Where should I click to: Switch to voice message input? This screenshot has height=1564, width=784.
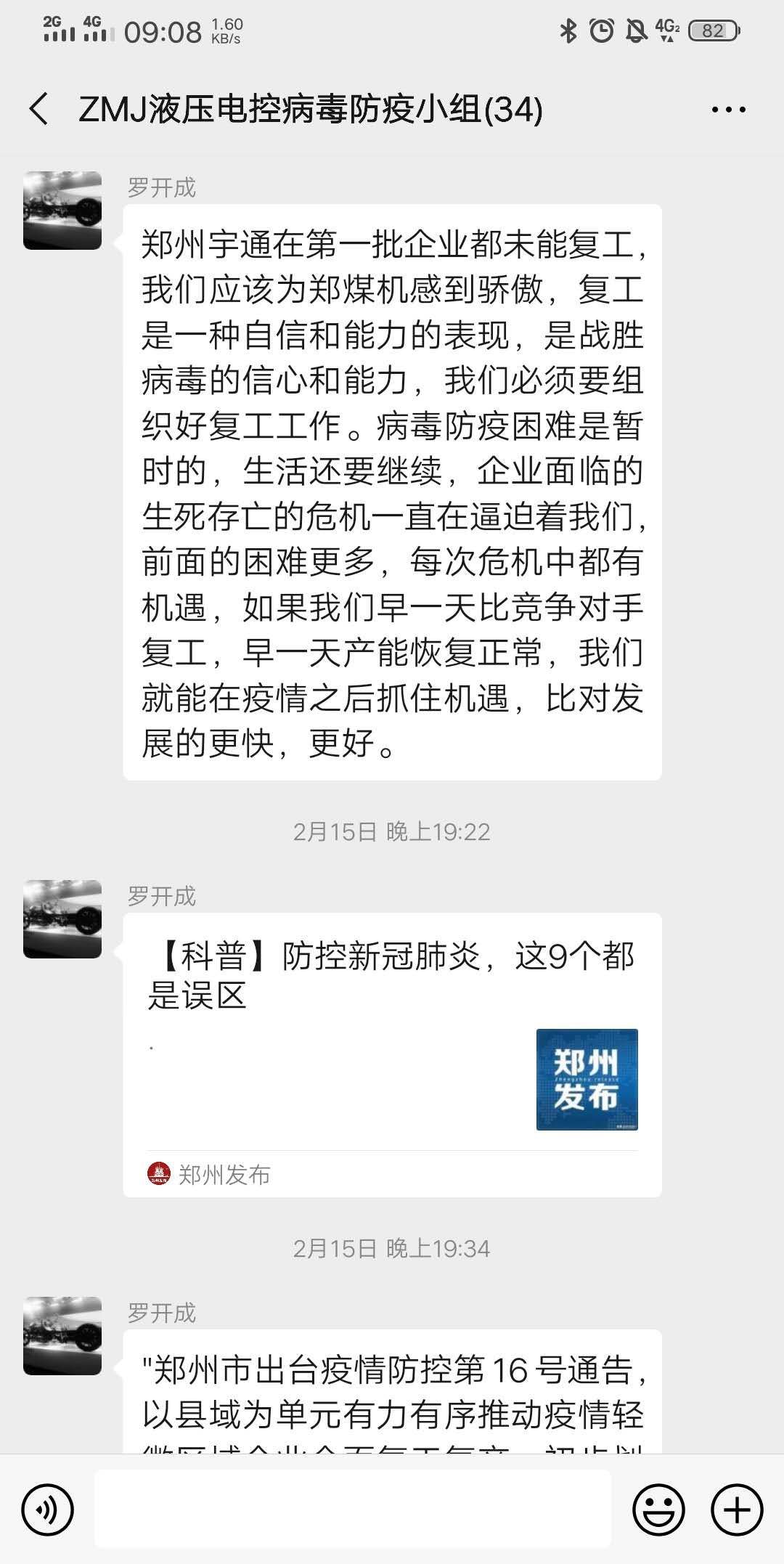click(x=48, y=1510)
